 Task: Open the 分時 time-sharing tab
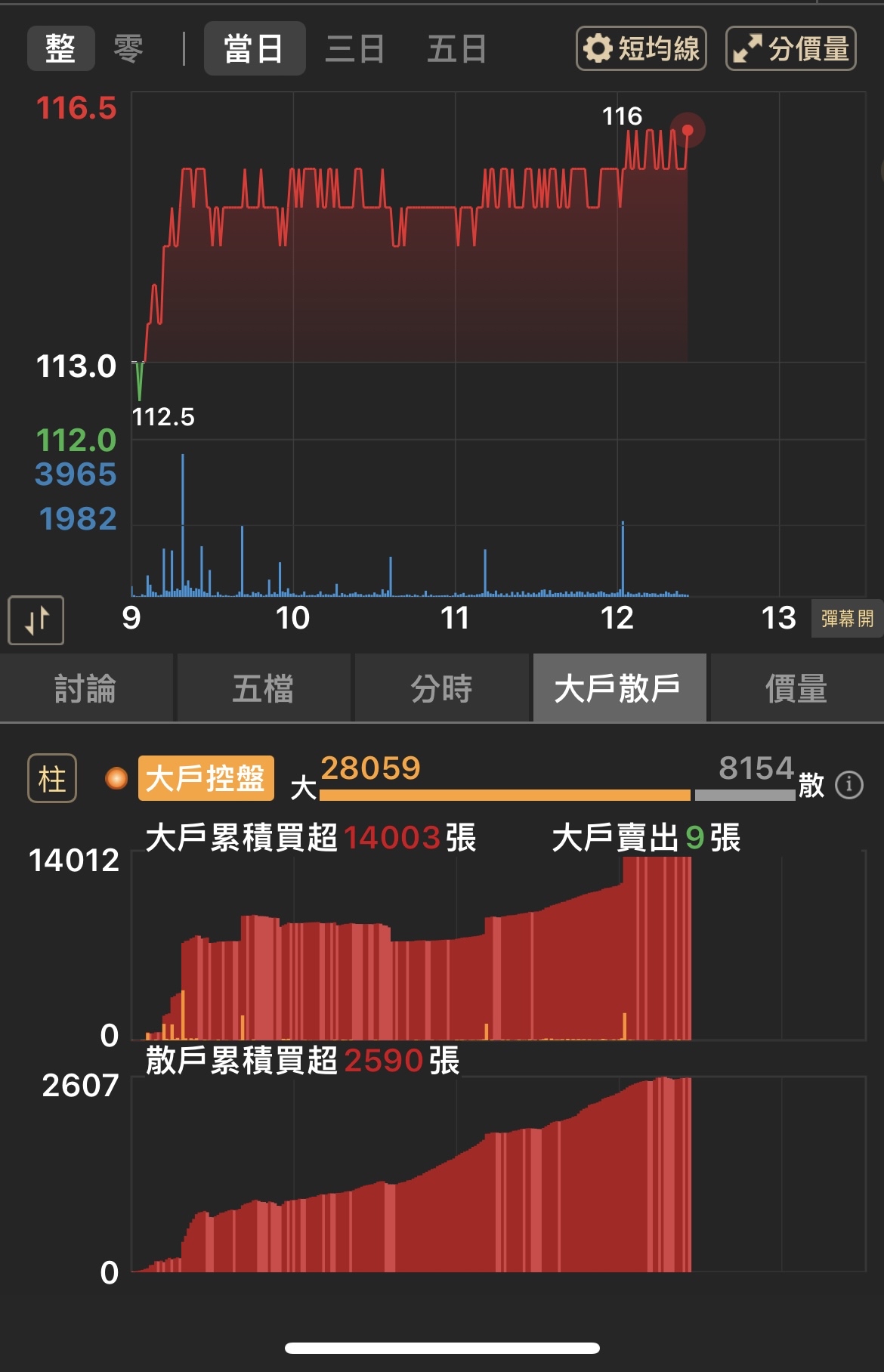click(441, 688)
